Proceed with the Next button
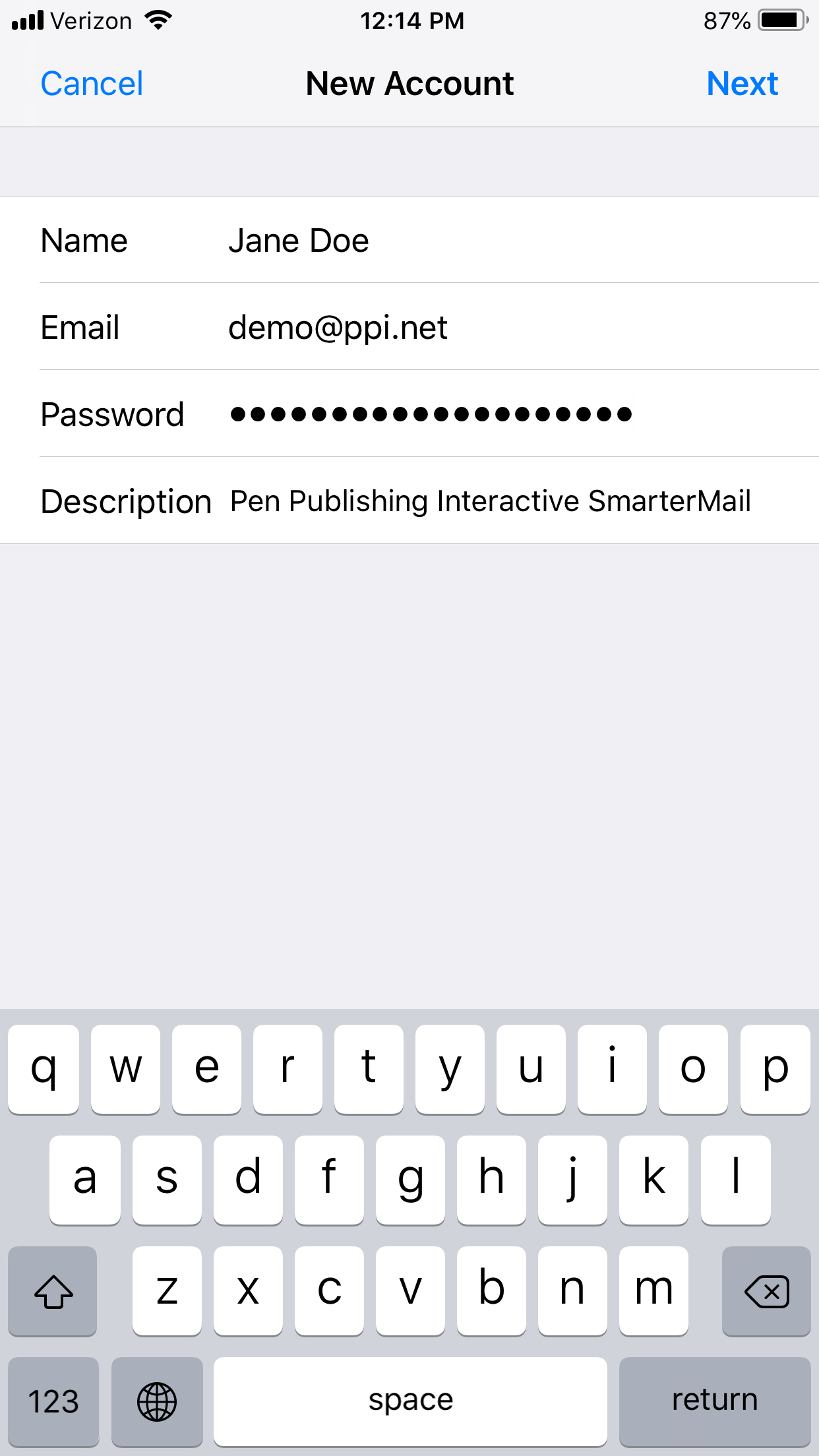819x1456 pixels. pos(742,84)
